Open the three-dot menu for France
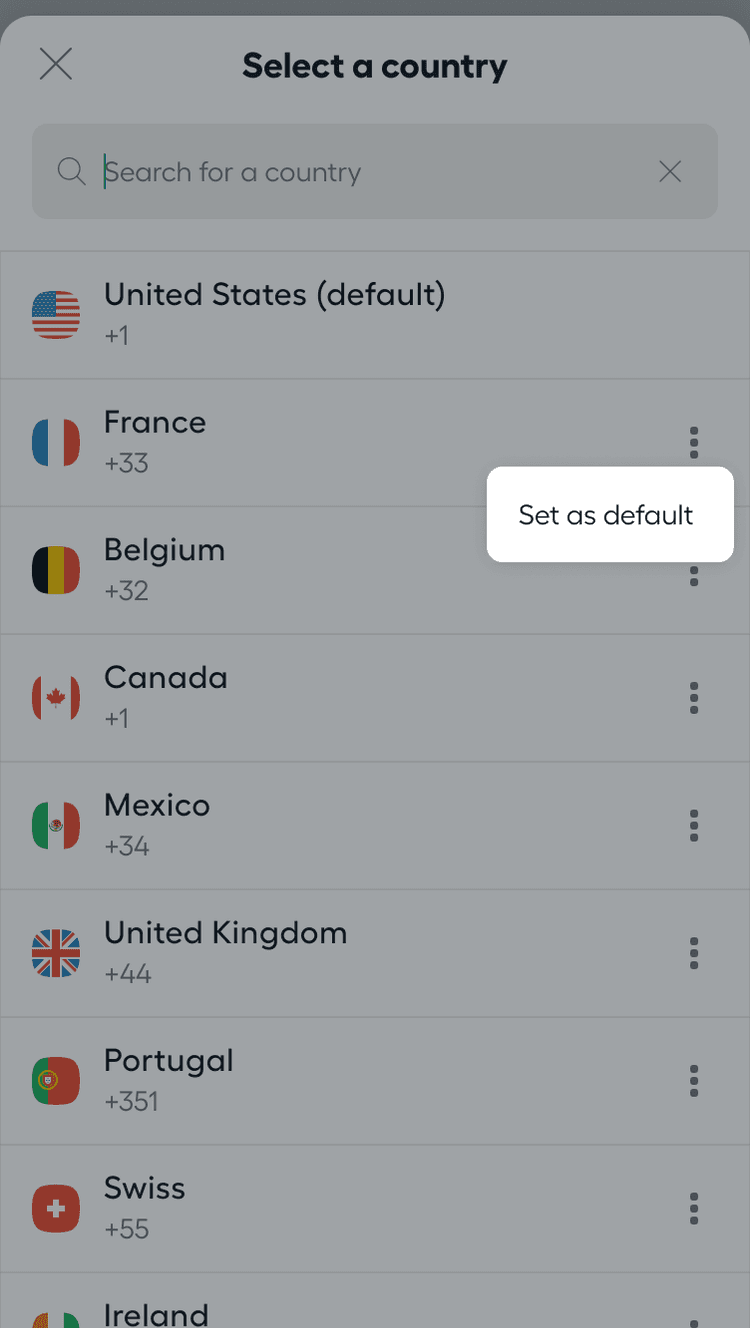 (693, 441)
